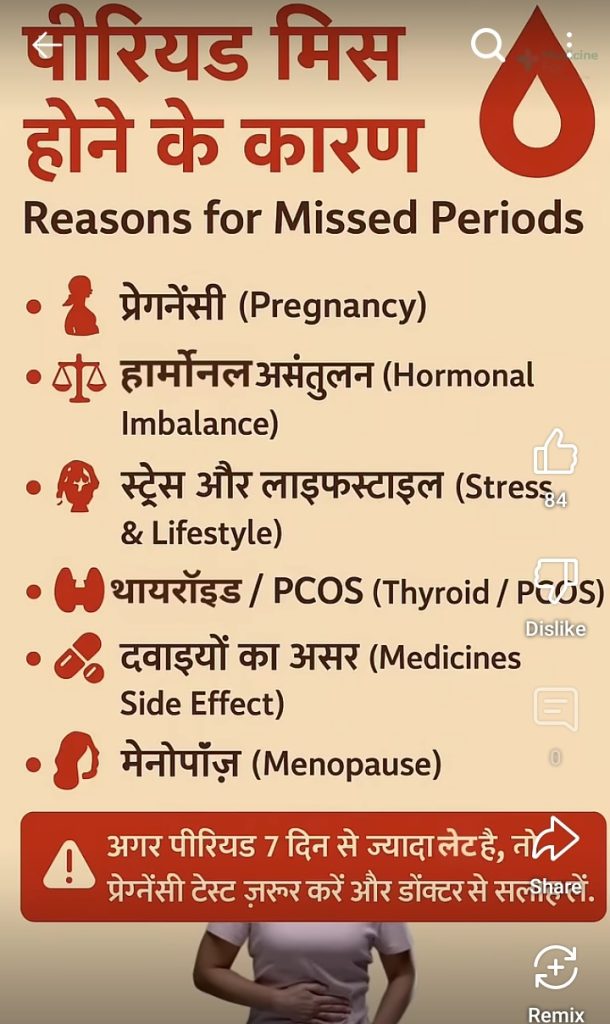Open the comments section

(555, 710)
